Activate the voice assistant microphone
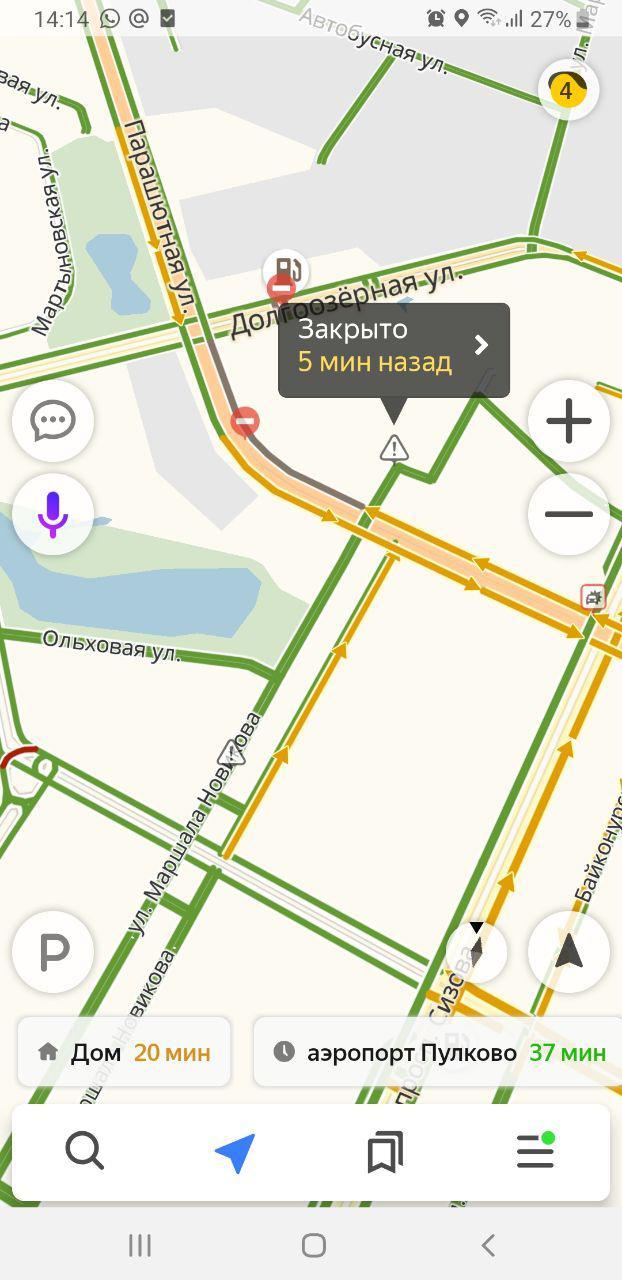This screenshot has width=622, height=1280. tap(53, 514)
